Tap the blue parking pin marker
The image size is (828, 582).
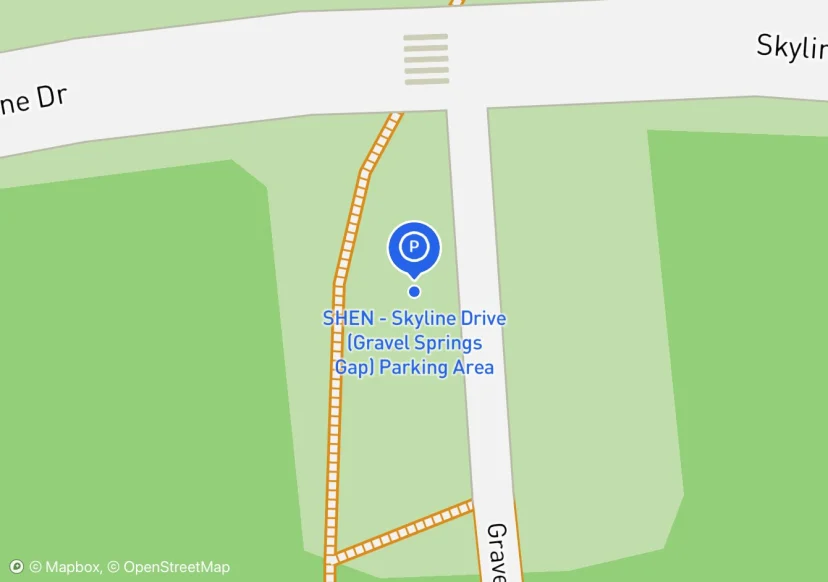414,246
